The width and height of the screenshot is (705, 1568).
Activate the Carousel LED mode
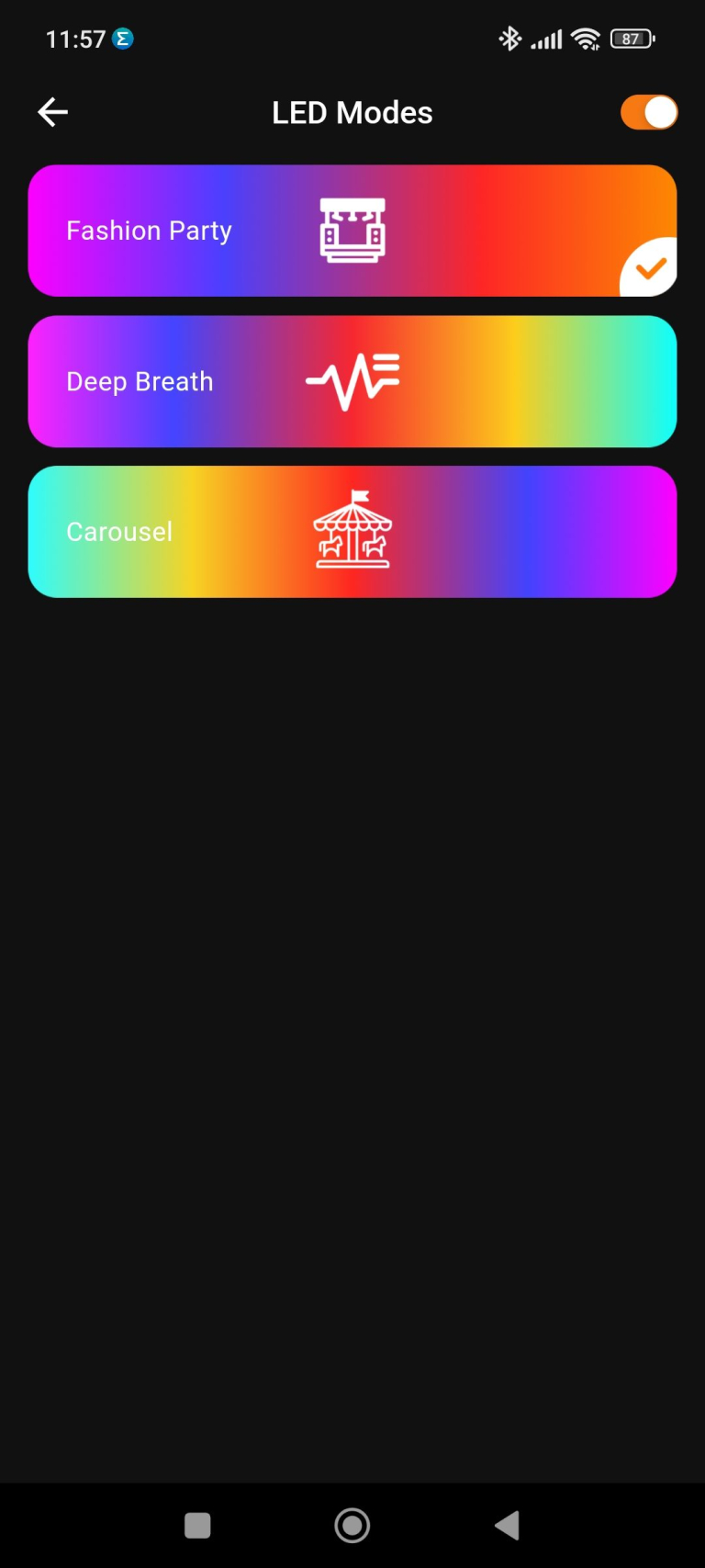click(x=352, y=532)
